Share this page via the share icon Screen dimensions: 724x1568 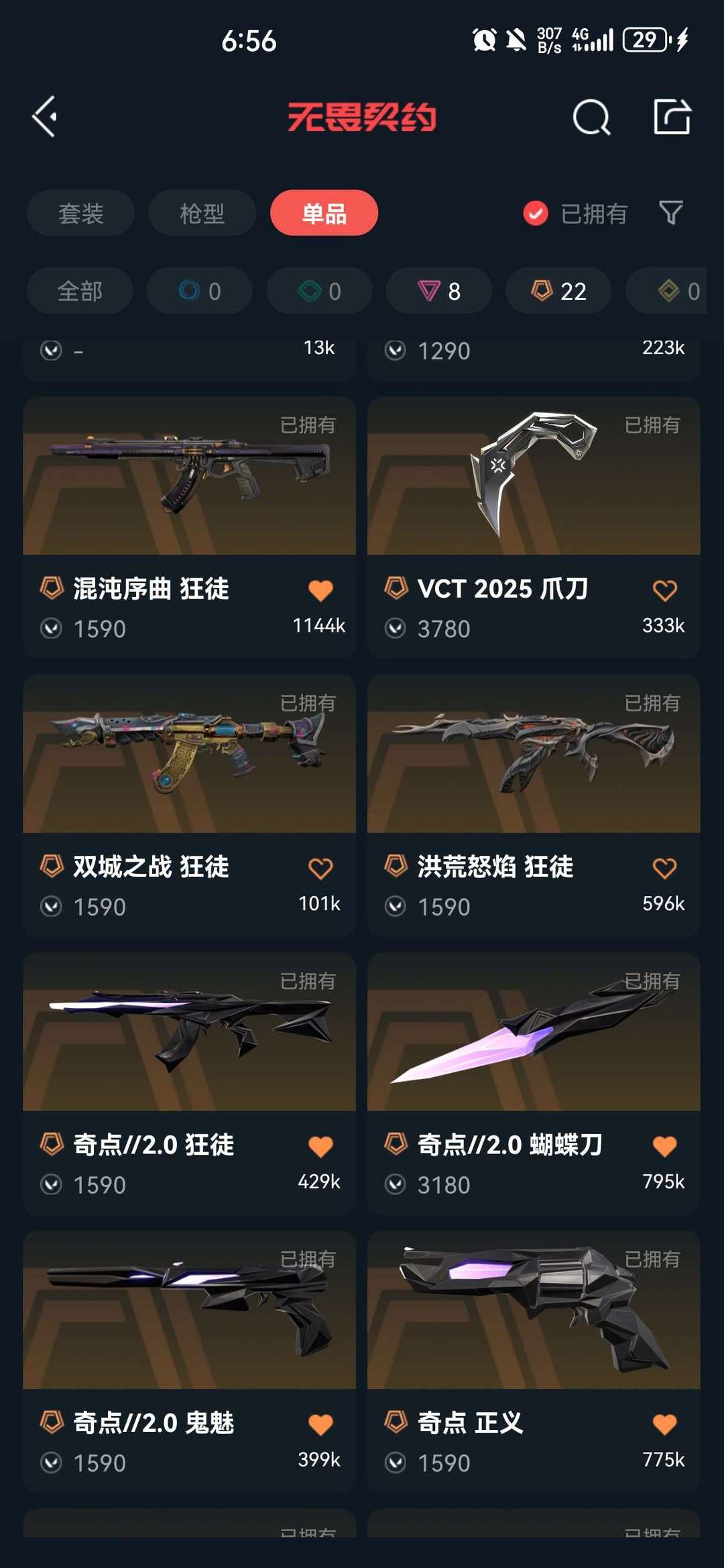click(672, 117)
